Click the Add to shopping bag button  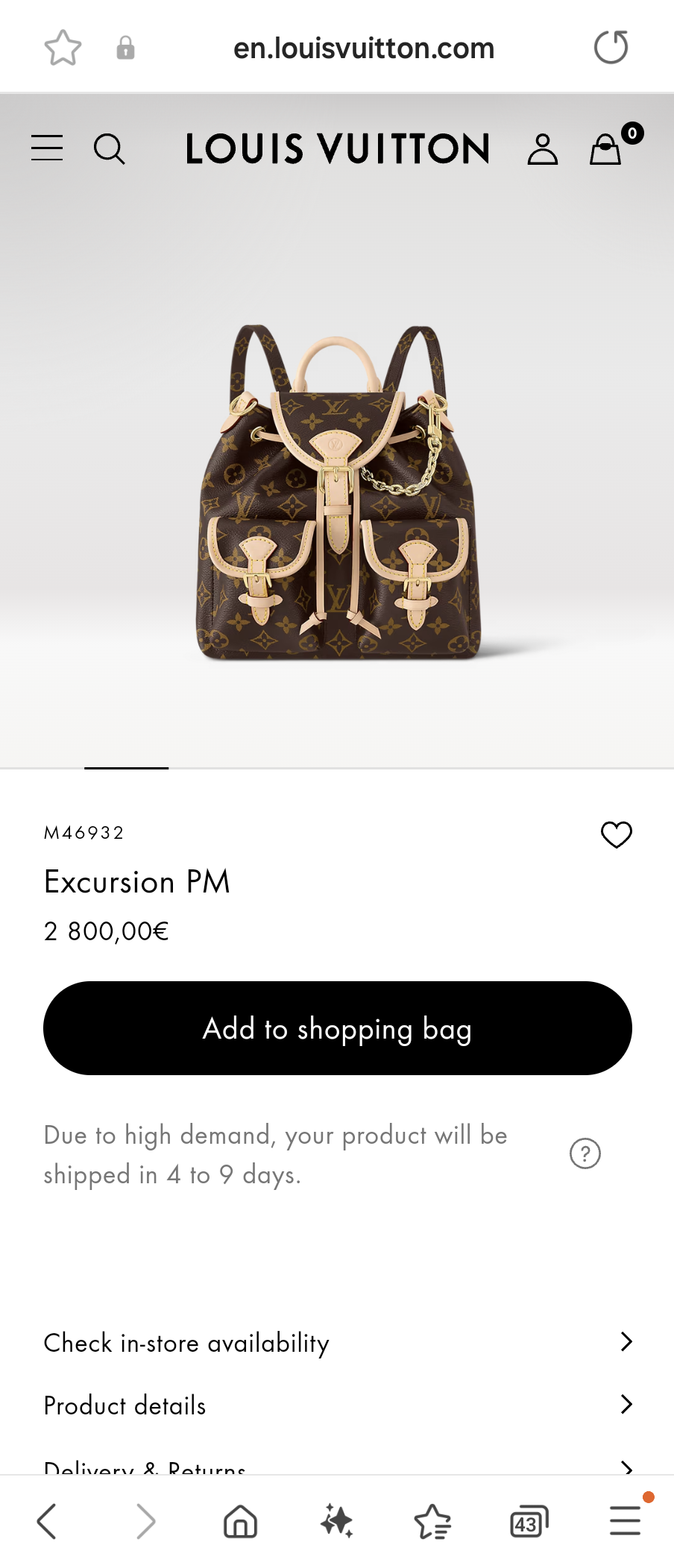(x=337, y=1028)
